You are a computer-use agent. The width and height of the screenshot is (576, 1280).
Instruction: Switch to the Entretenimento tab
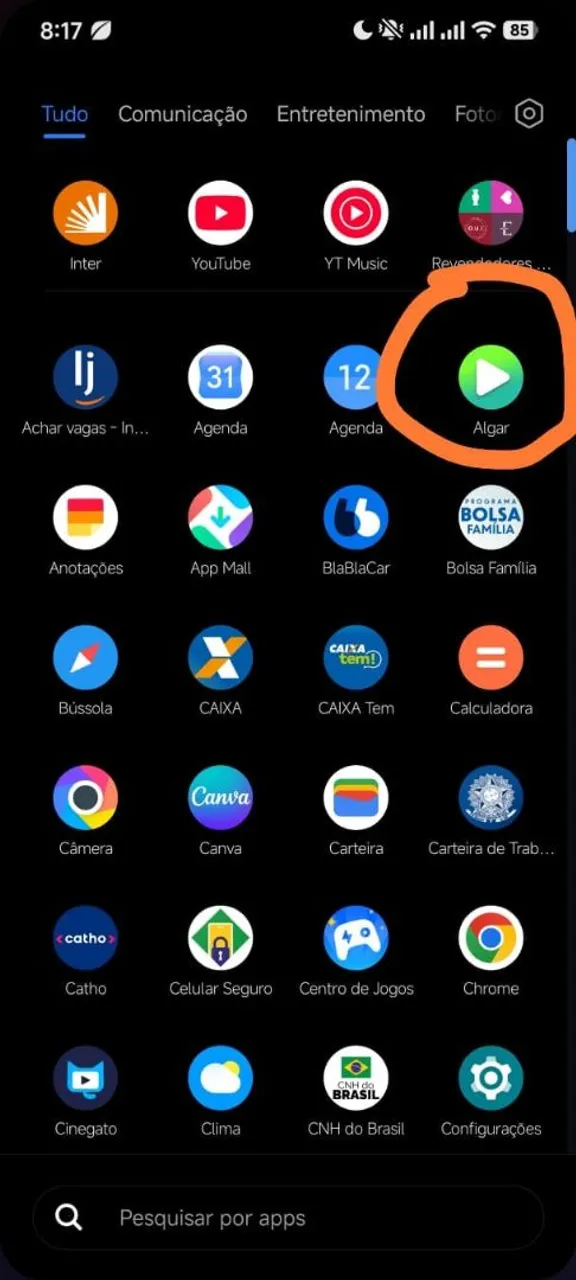pyautogui.click(x=351, y=114)
